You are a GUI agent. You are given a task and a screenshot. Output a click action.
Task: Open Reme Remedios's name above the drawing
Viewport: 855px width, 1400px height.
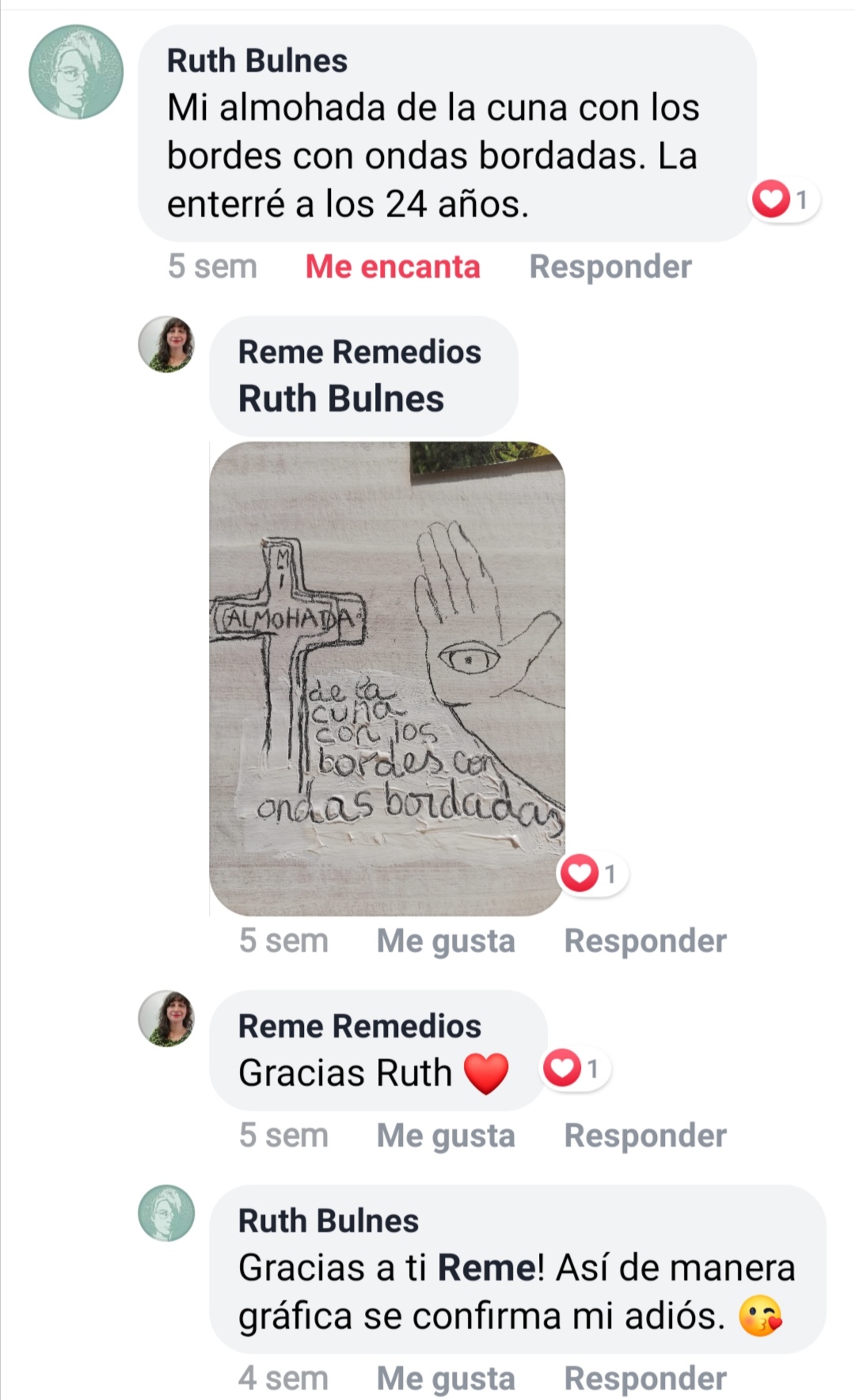(359, 352)
